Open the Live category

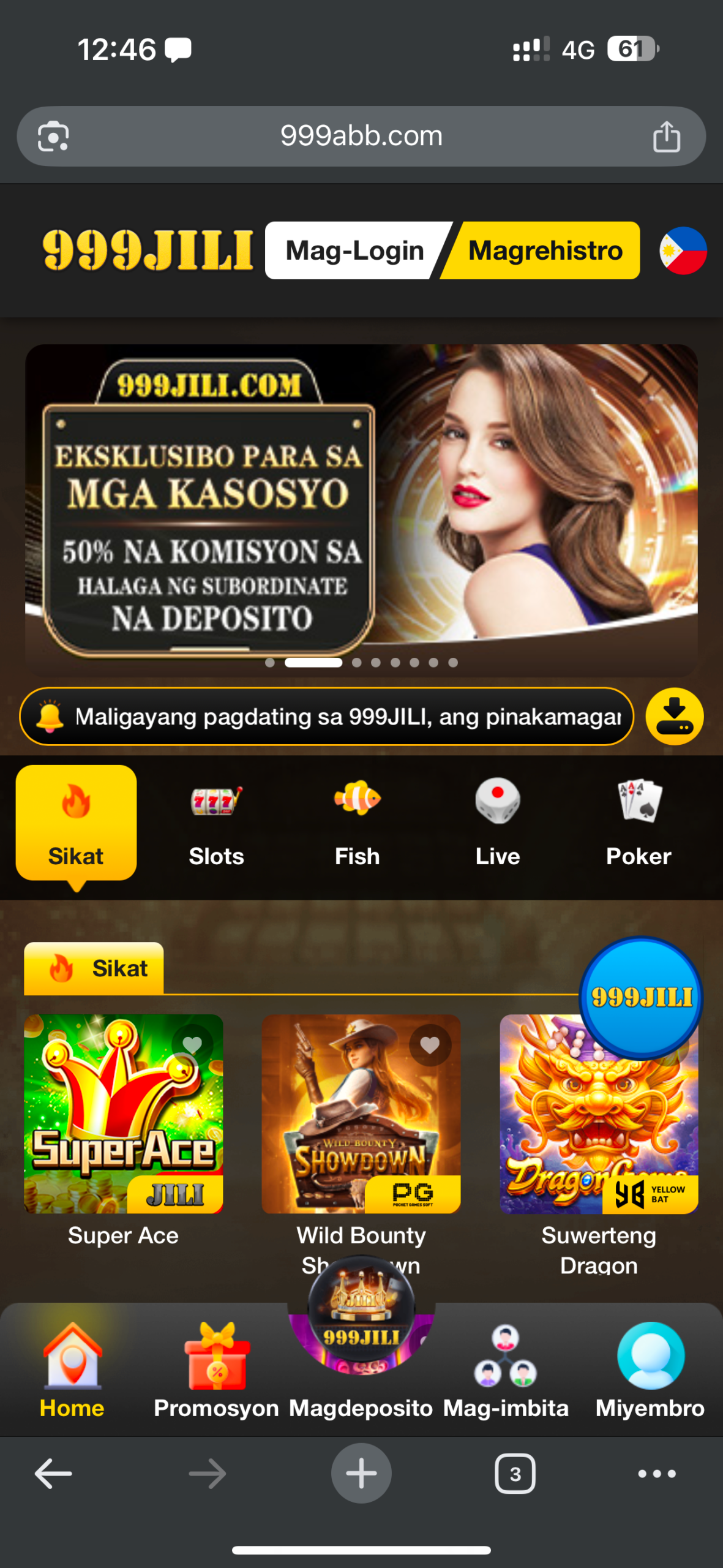(498, 823)
